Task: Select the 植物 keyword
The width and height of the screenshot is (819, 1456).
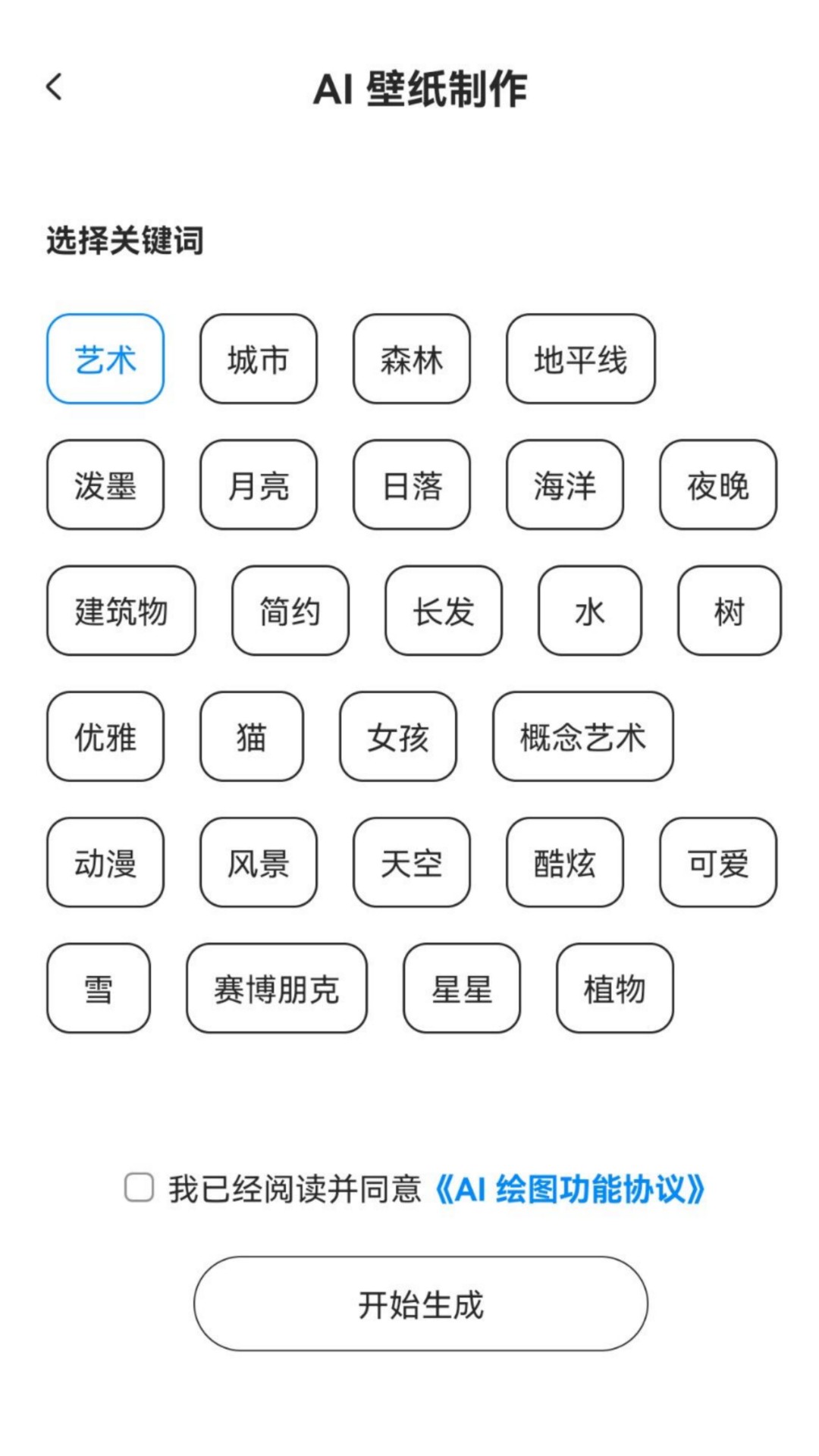Action: [613, 989]
